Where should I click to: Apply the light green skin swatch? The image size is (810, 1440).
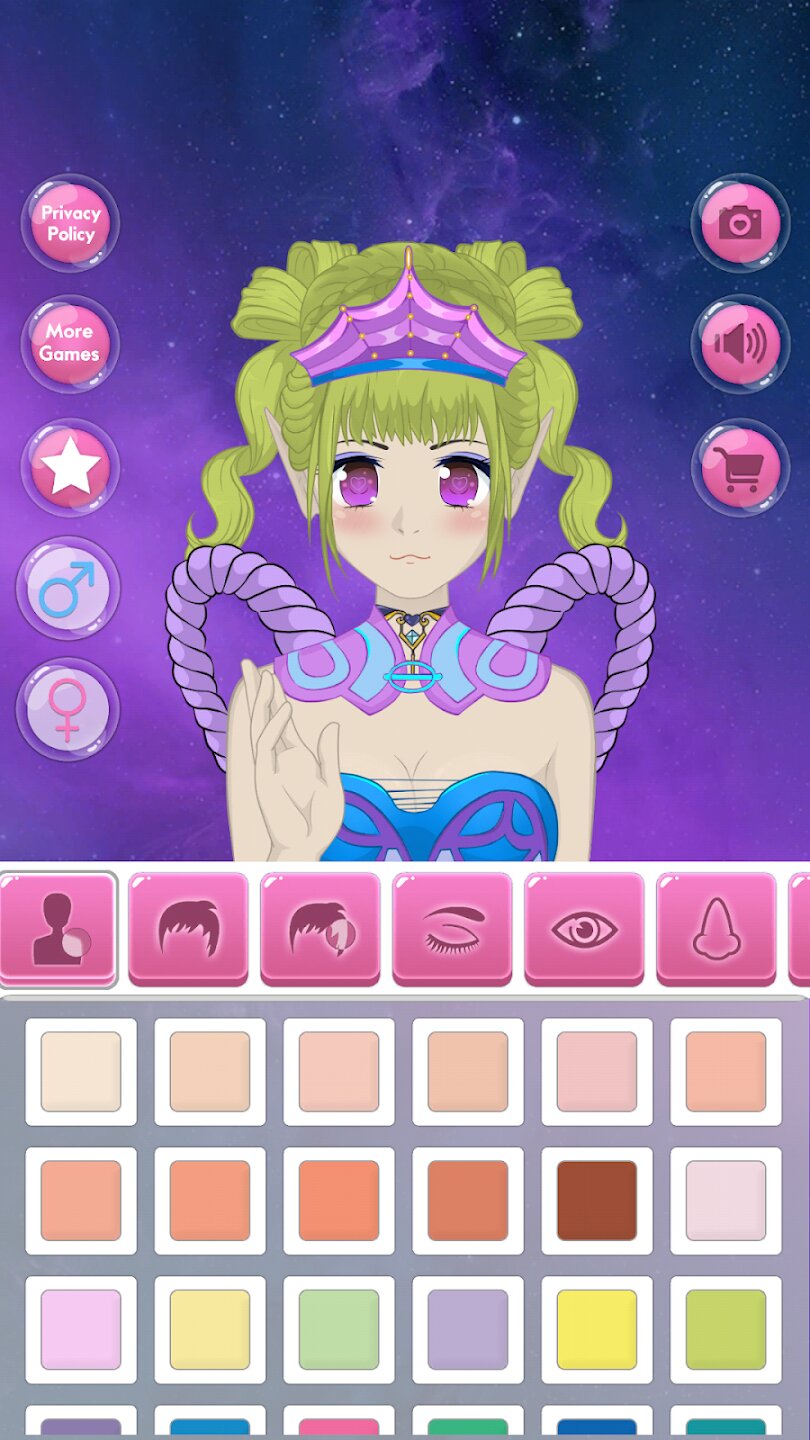point(339,1329)
